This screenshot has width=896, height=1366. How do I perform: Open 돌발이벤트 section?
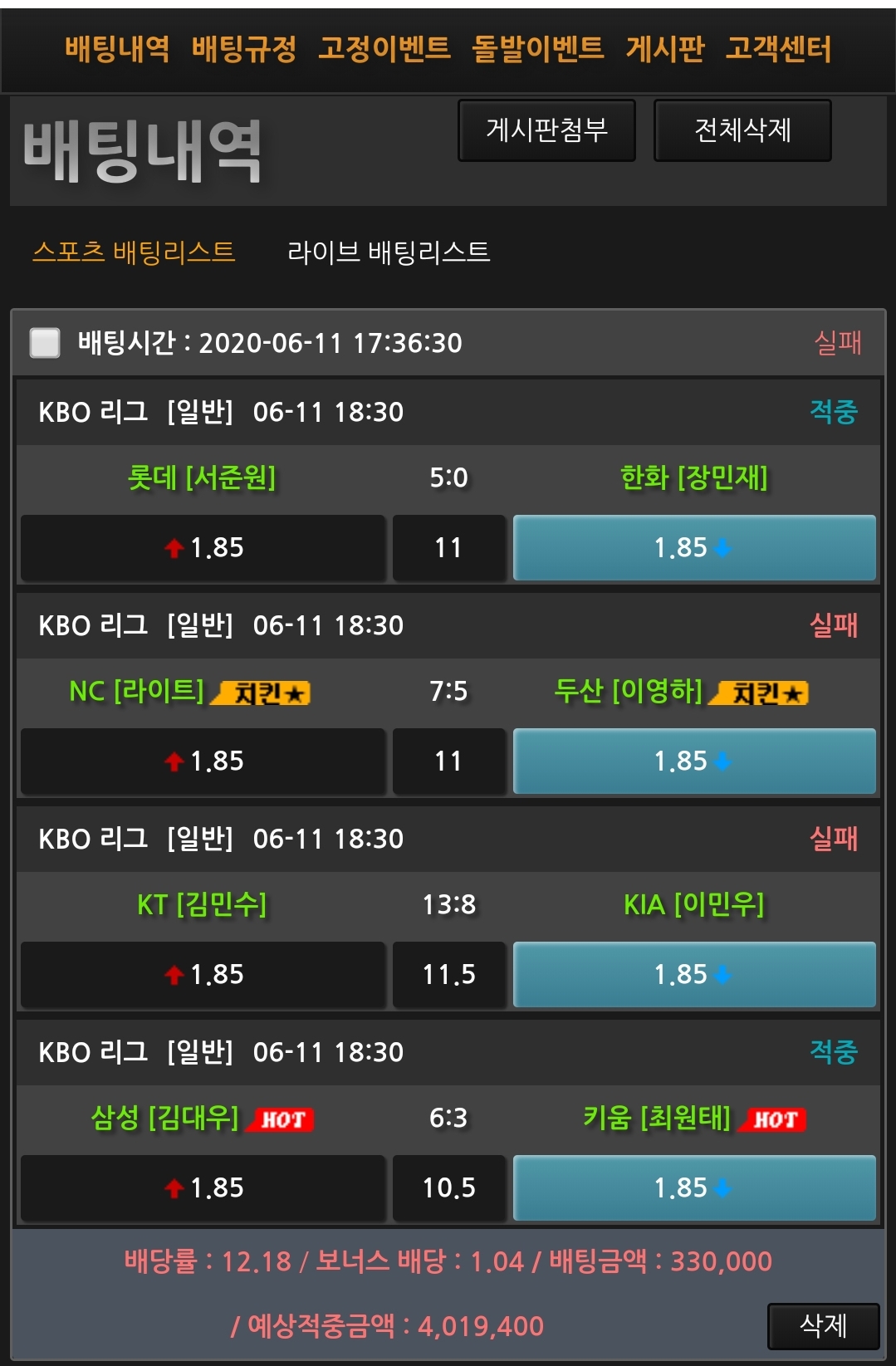point(537,49)
